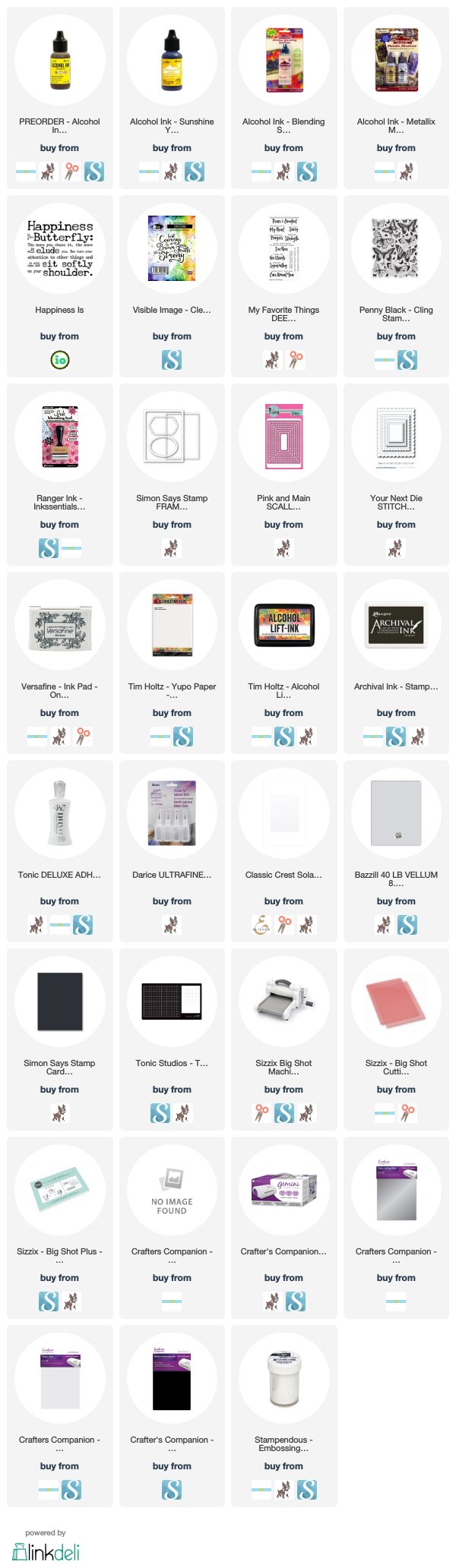Open the Alcohol Ink Sunshine Yellow product
The width and height of the screenshot is (456, 1568).
tap(172, 61)
